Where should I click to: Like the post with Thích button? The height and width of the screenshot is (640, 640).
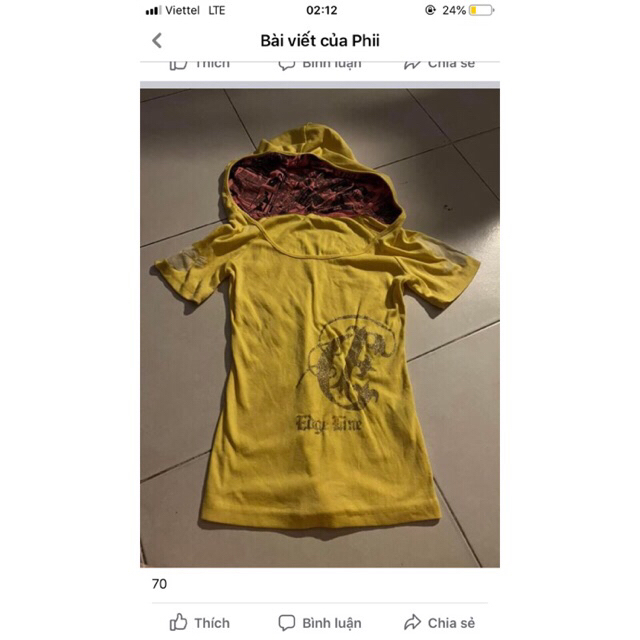point(199,622)
